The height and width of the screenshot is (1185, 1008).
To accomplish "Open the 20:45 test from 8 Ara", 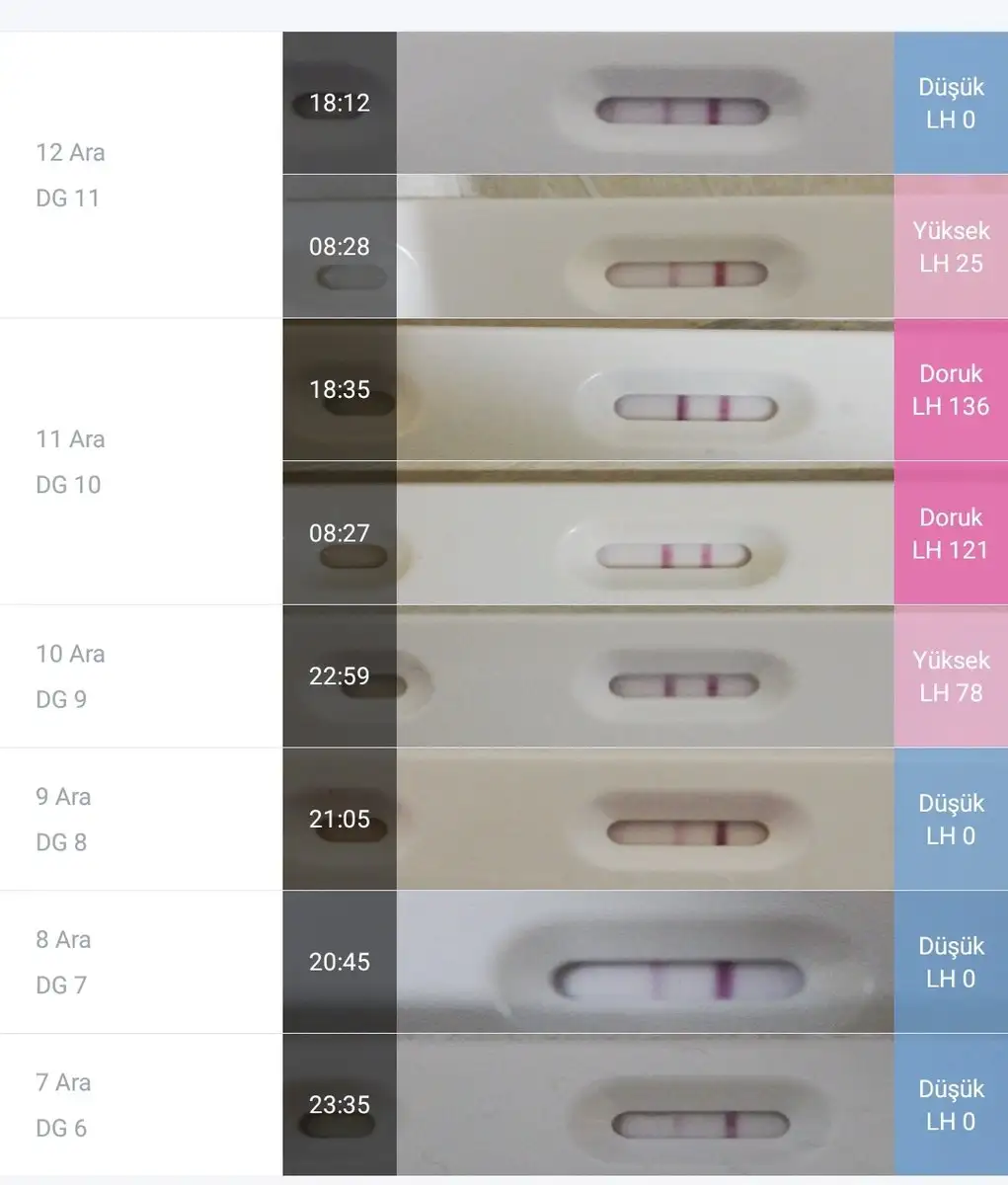I will point(644,963).
